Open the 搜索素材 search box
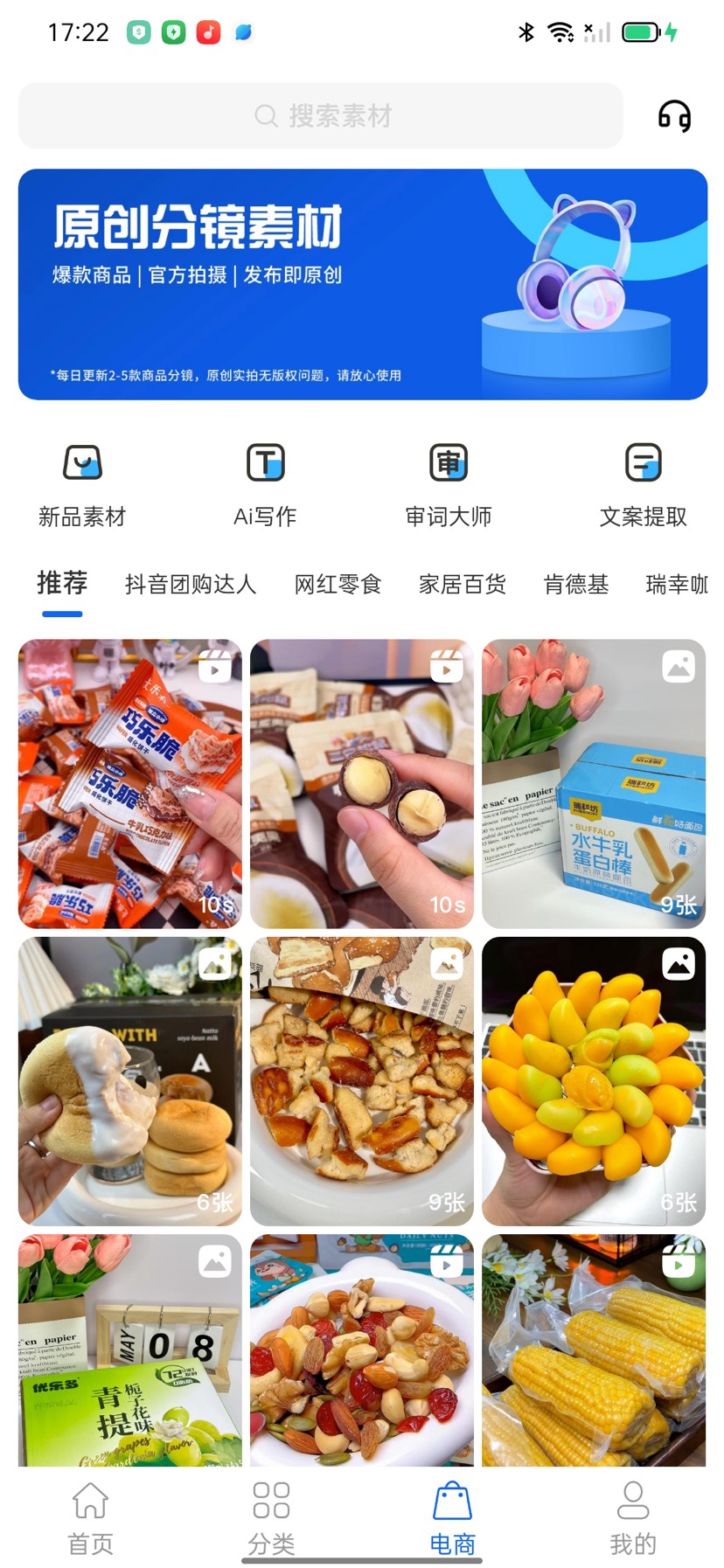The image size is (724, 1568). pos(321,115)
